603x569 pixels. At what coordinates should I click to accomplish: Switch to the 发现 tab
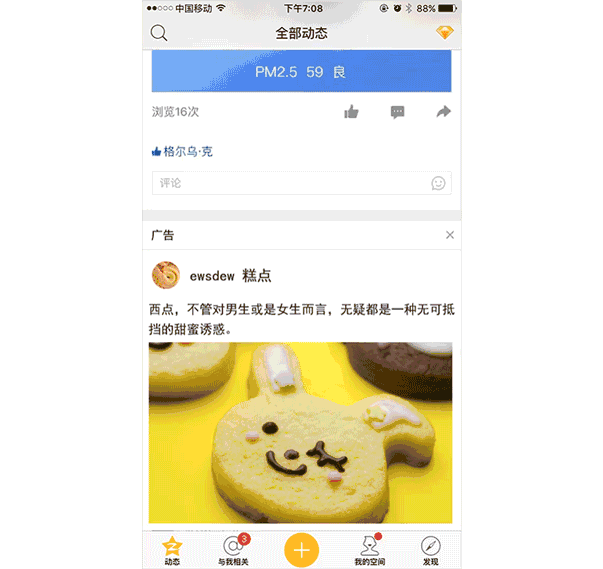pos(430,550)
